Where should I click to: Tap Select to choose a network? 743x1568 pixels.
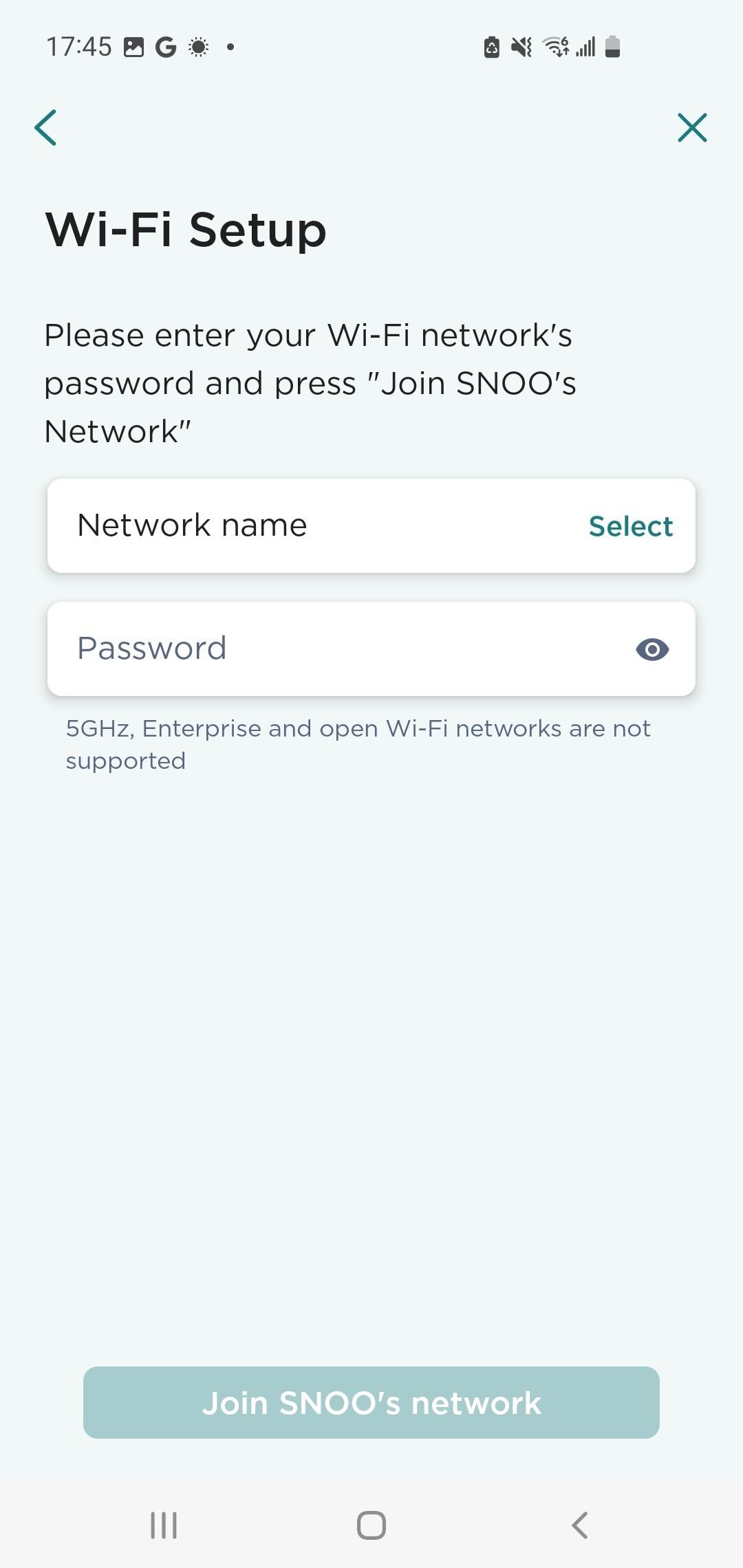[630, 526]
